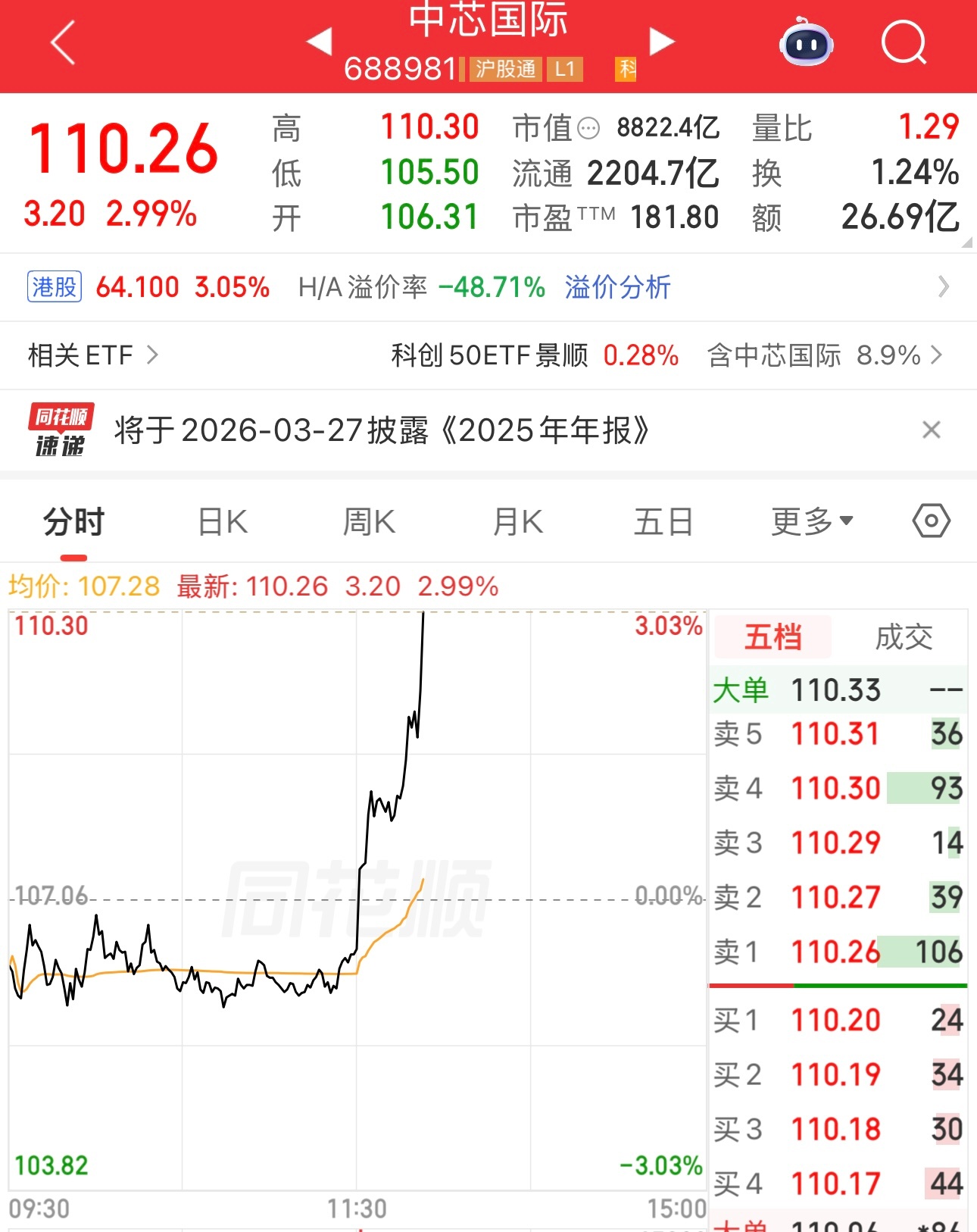Switch to next stock with right arrow

(660, 43)
